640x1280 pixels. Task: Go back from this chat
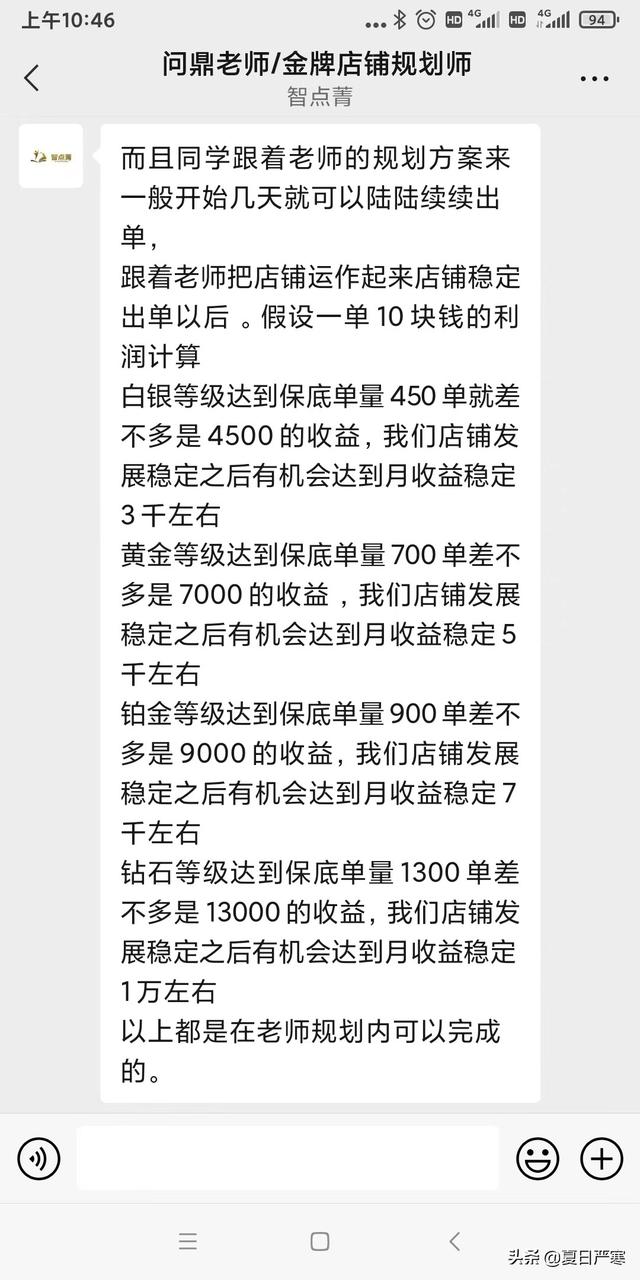tap(32, 78)
